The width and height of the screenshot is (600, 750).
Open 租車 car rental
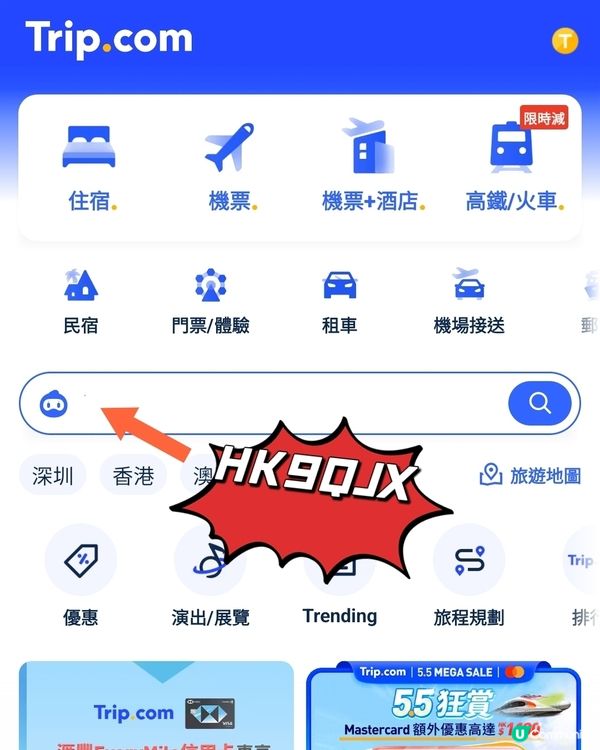pos(340,299)
